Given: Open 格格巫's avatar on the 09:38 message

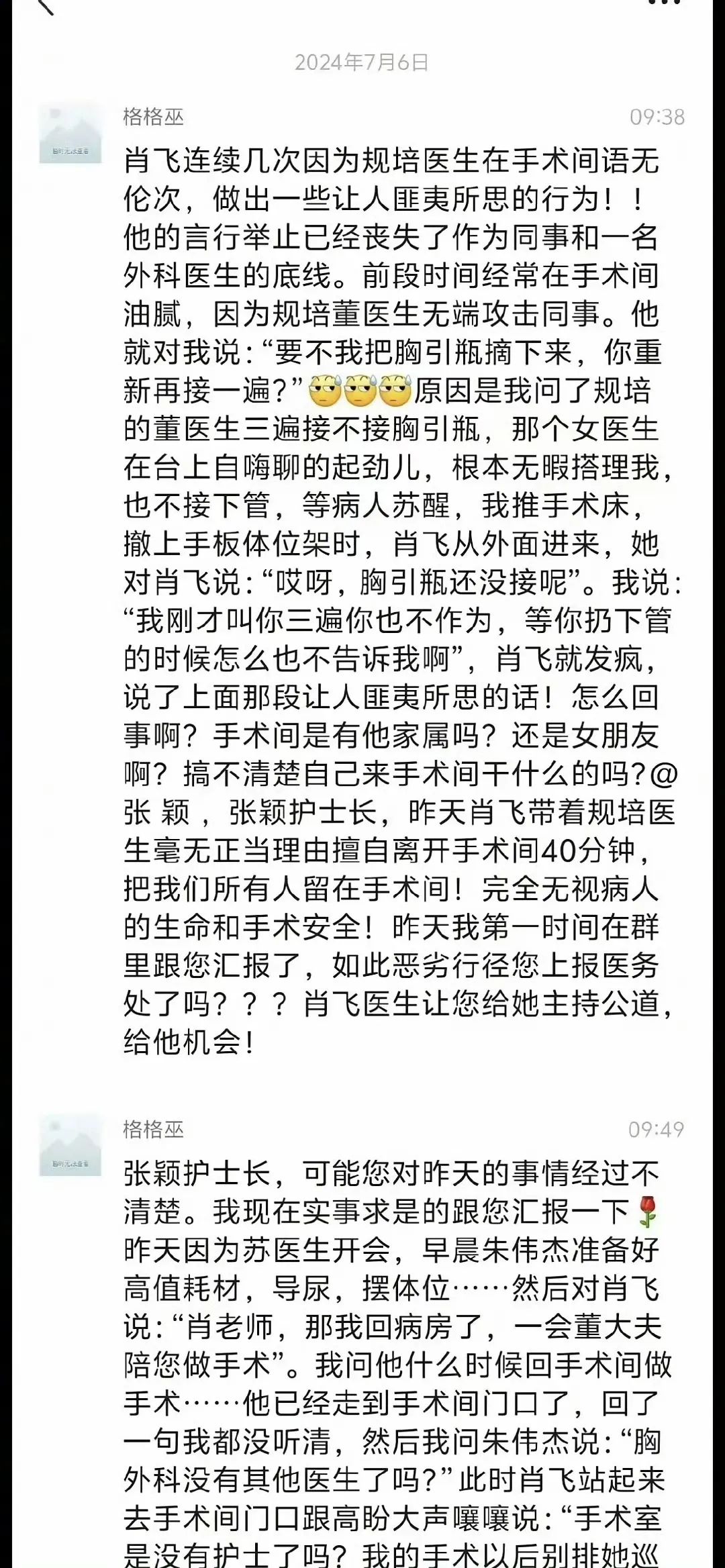Looking at the screenshot, I should [70, 133].
